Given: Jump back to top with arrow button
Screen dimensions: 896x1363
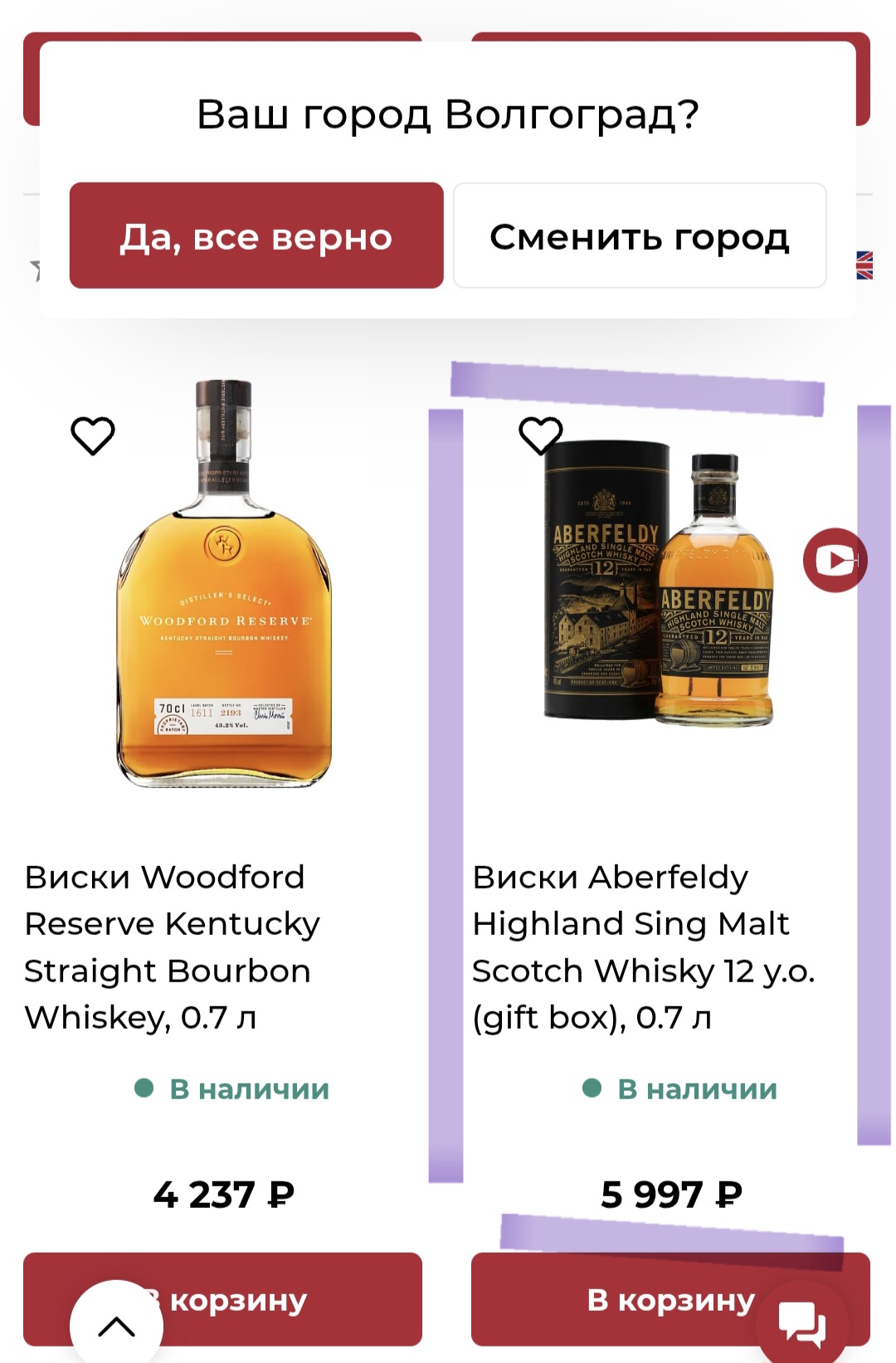Looking at the screenshot, I should (x=116, y=1326).
